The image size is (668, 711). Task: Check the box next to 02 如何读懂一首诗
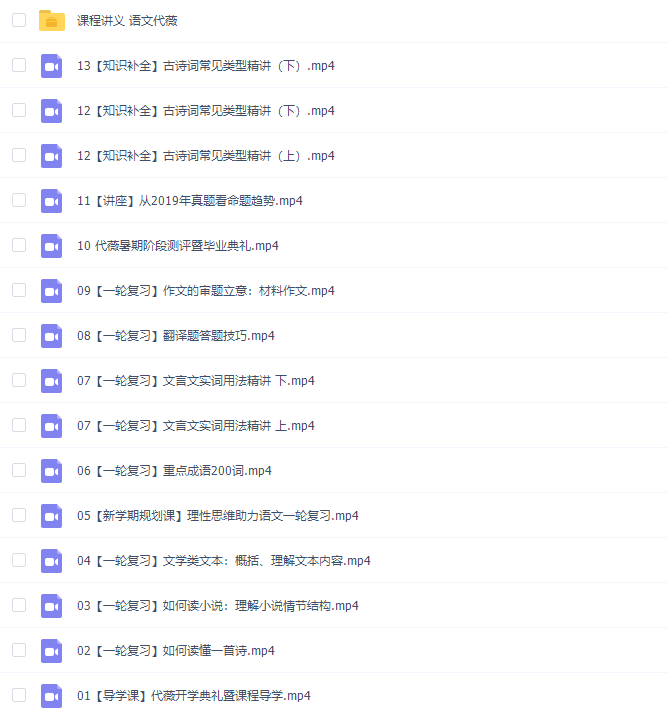(19, 650)
